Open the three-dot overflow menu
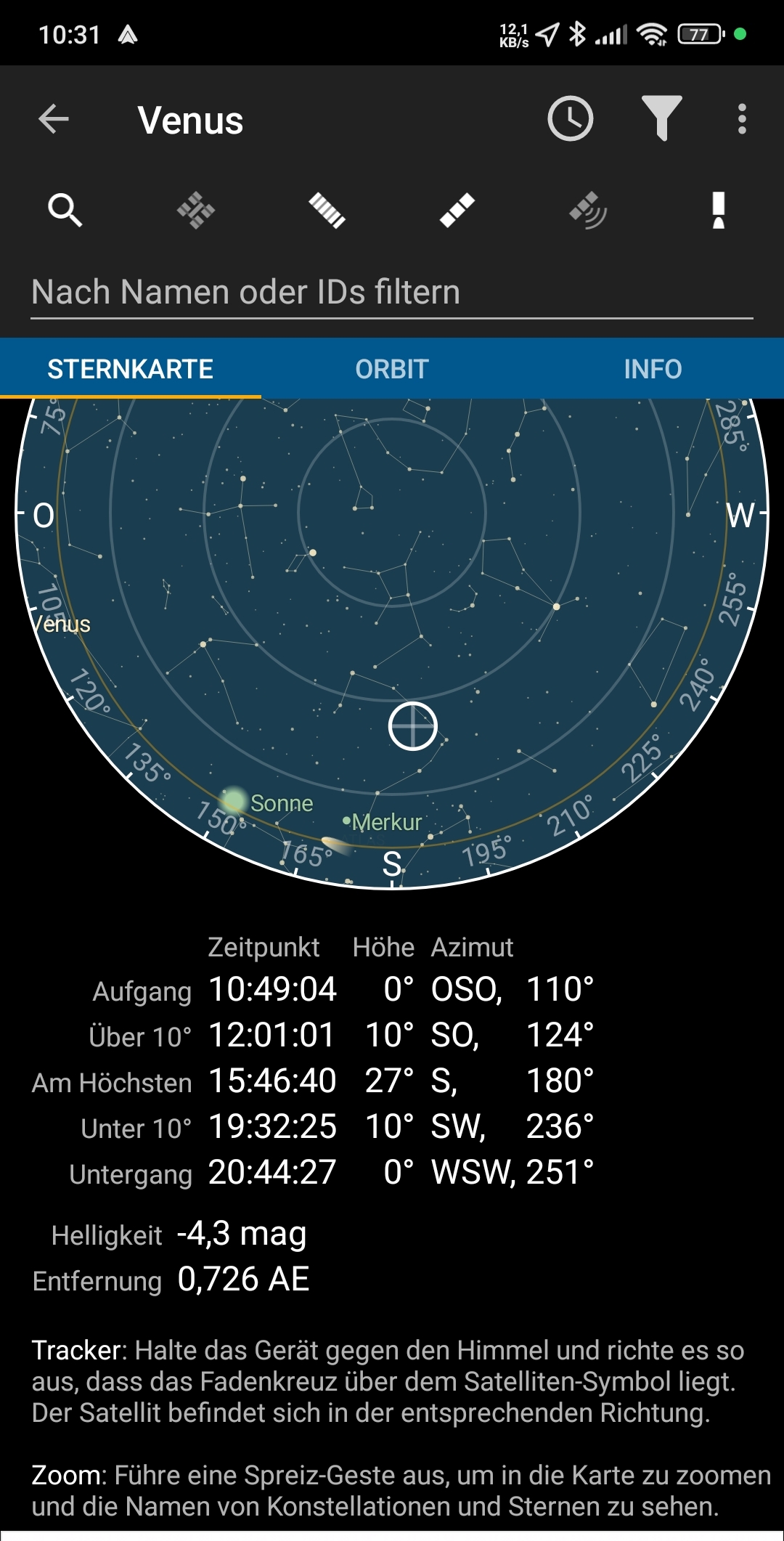 point(742,118)
